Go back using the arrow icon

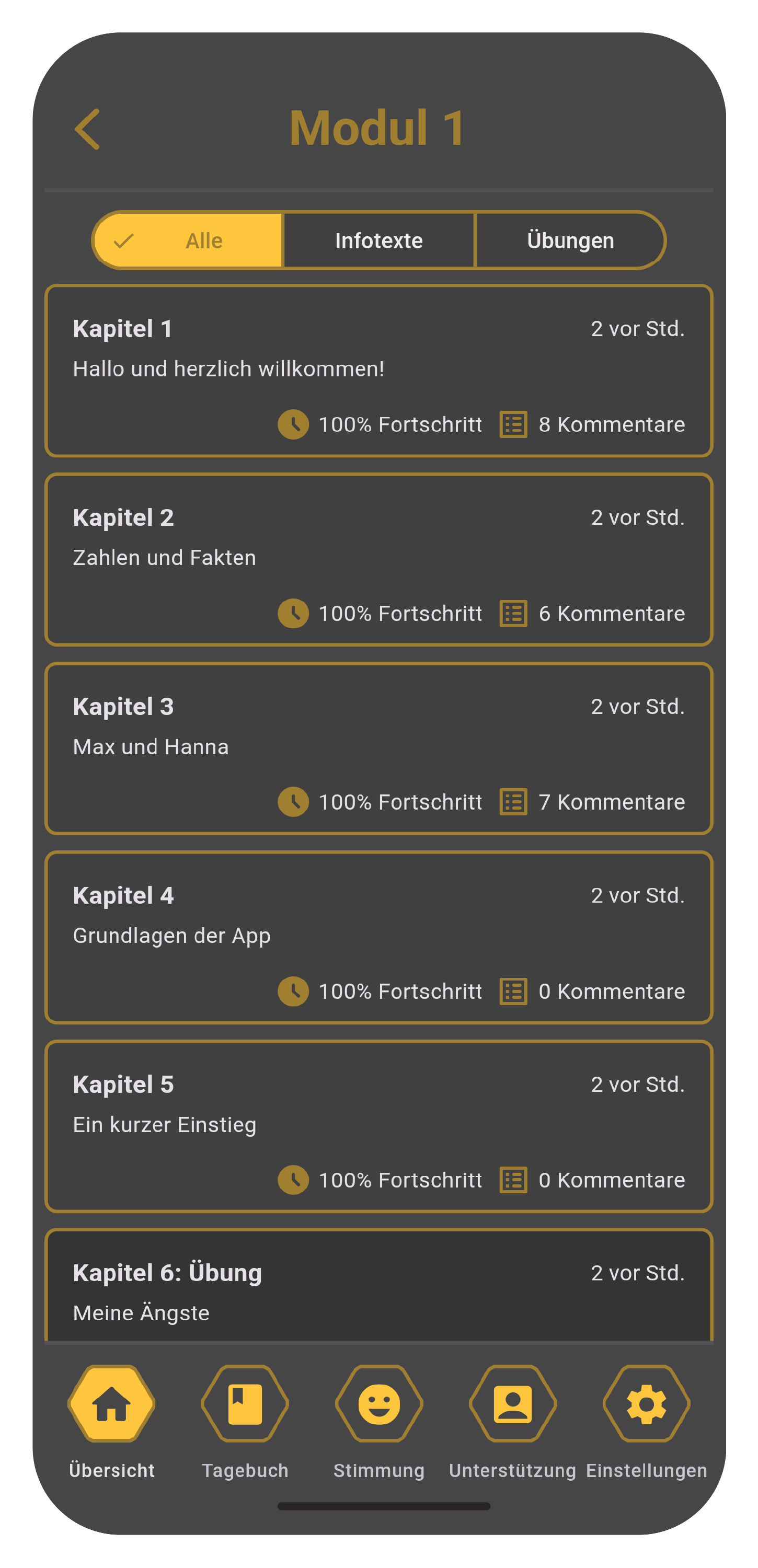(87, 129)
